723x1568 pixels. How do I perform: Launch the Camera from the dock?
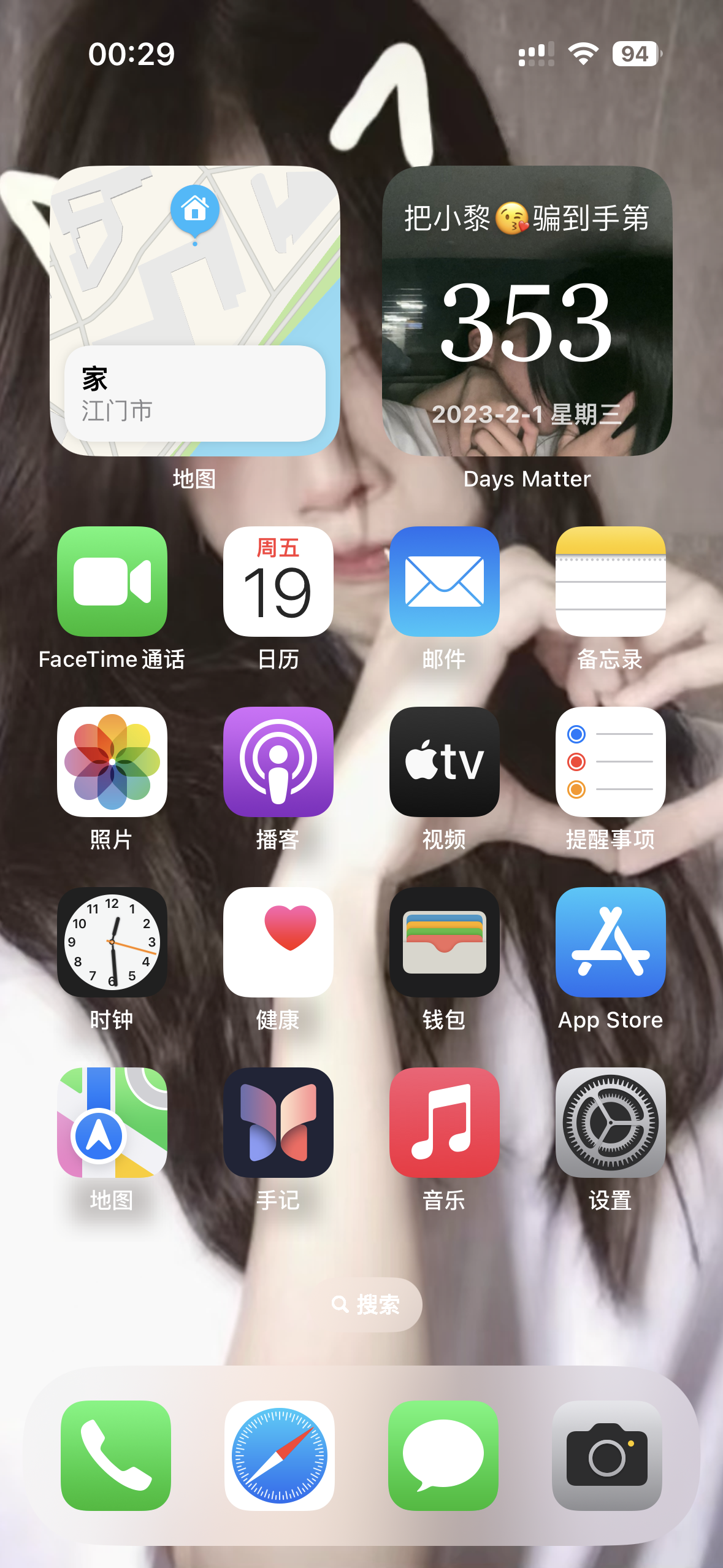coord(606,1455)
